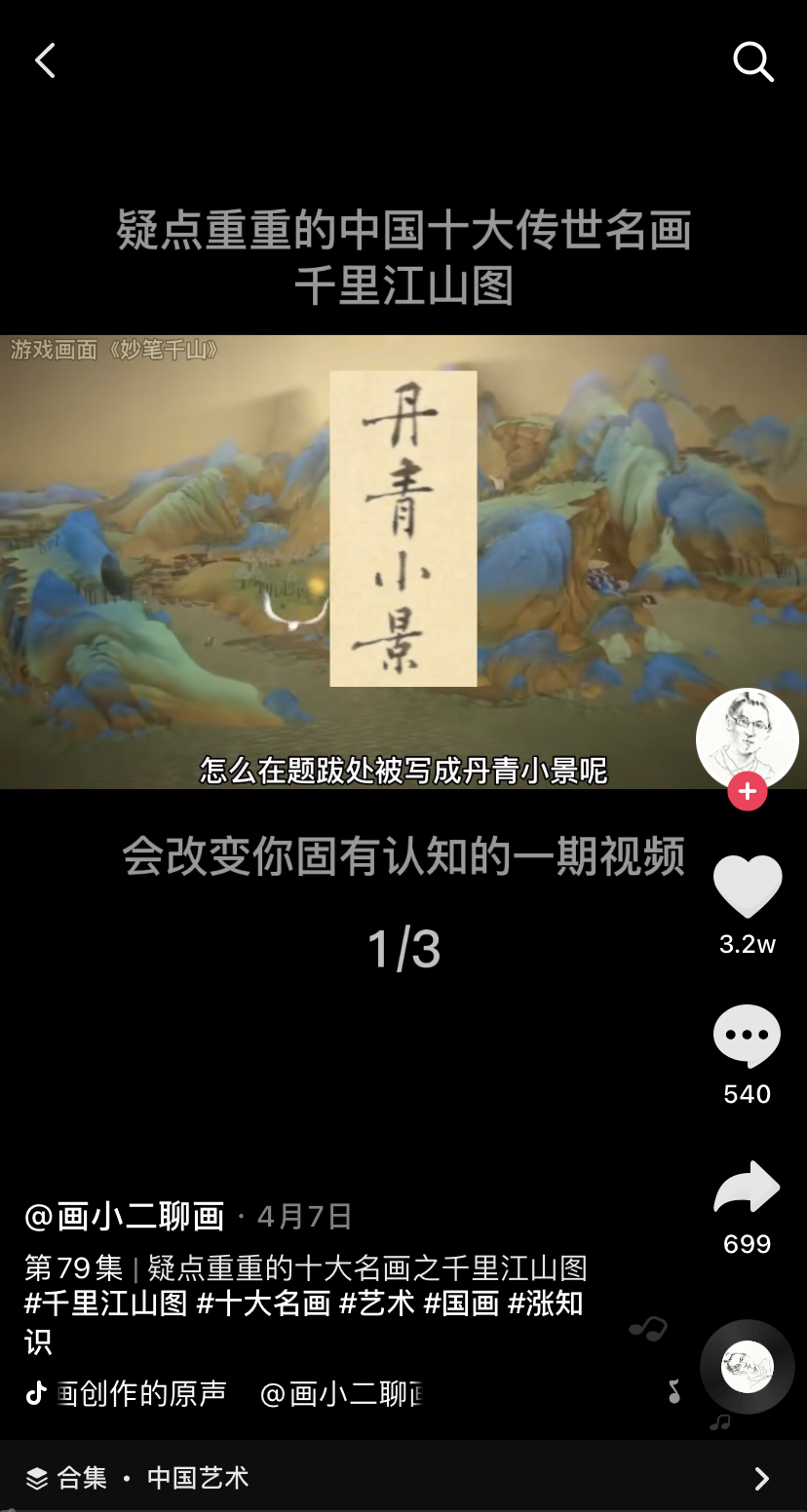Open hashtag #千里江山图
Image resolution: width=807 pixels, height=1512 pixels.
pyautogui.click(x=105, y=1304)
